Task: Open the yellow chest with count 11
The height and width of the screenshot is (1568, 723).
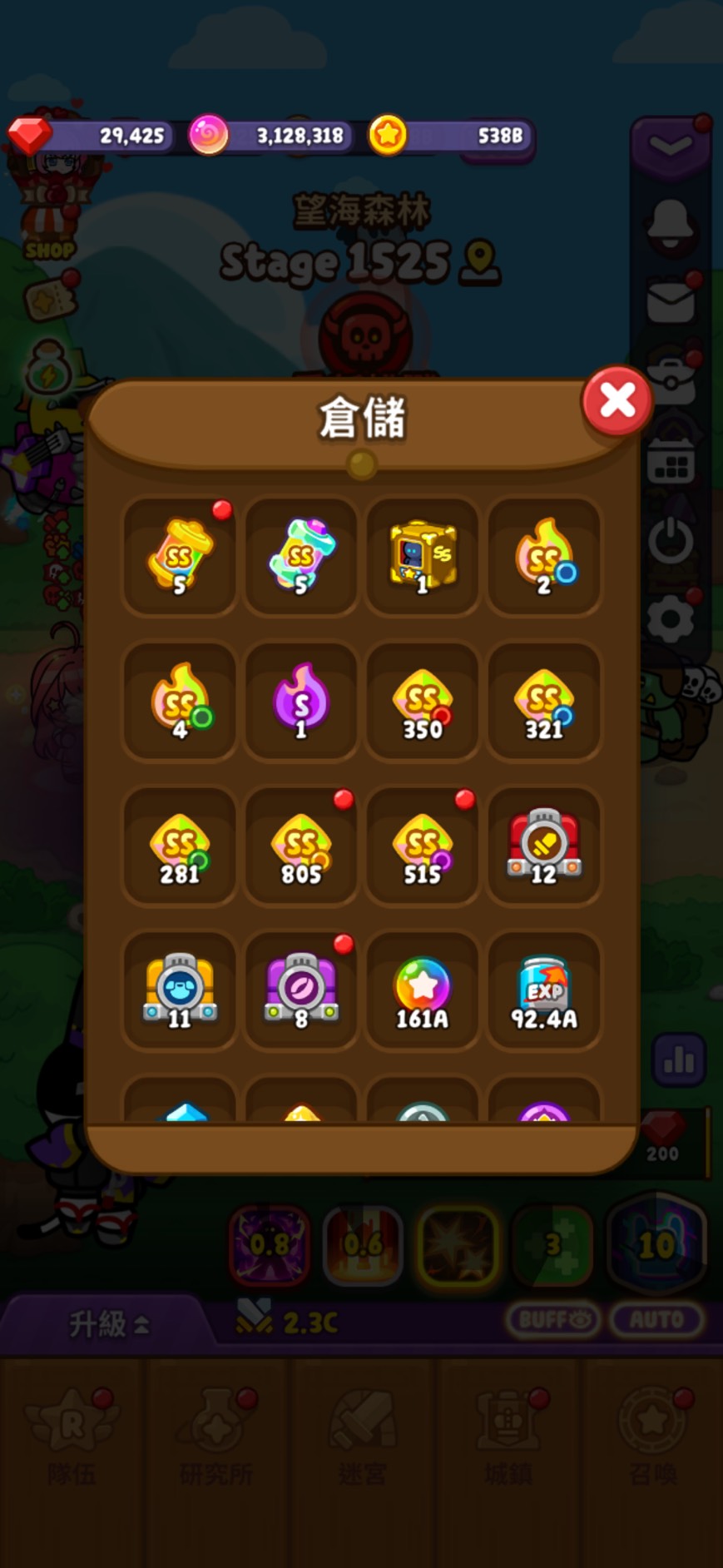Action: click(180, 990)
